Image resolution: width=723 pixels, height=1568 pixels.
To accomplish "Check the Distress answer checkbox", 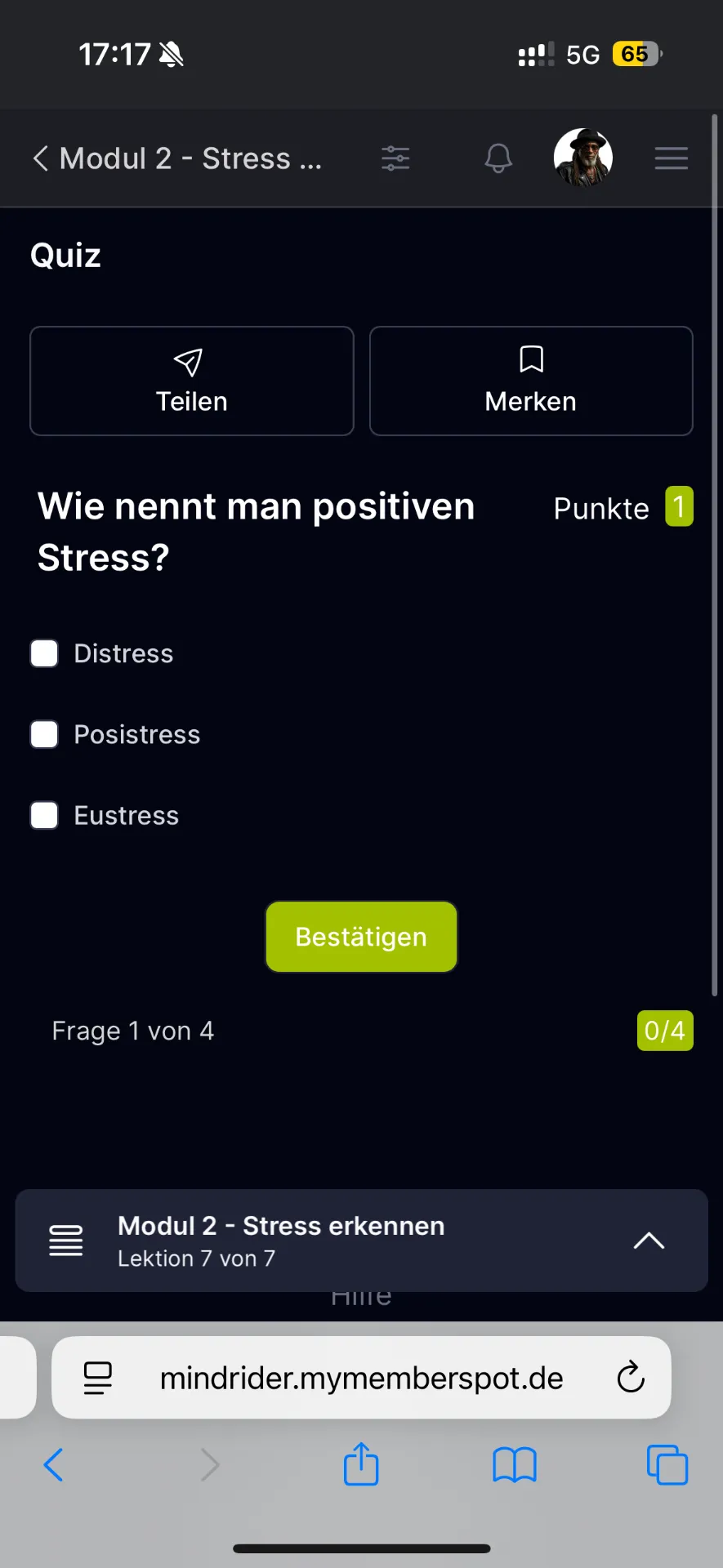I will coord(44,653).
